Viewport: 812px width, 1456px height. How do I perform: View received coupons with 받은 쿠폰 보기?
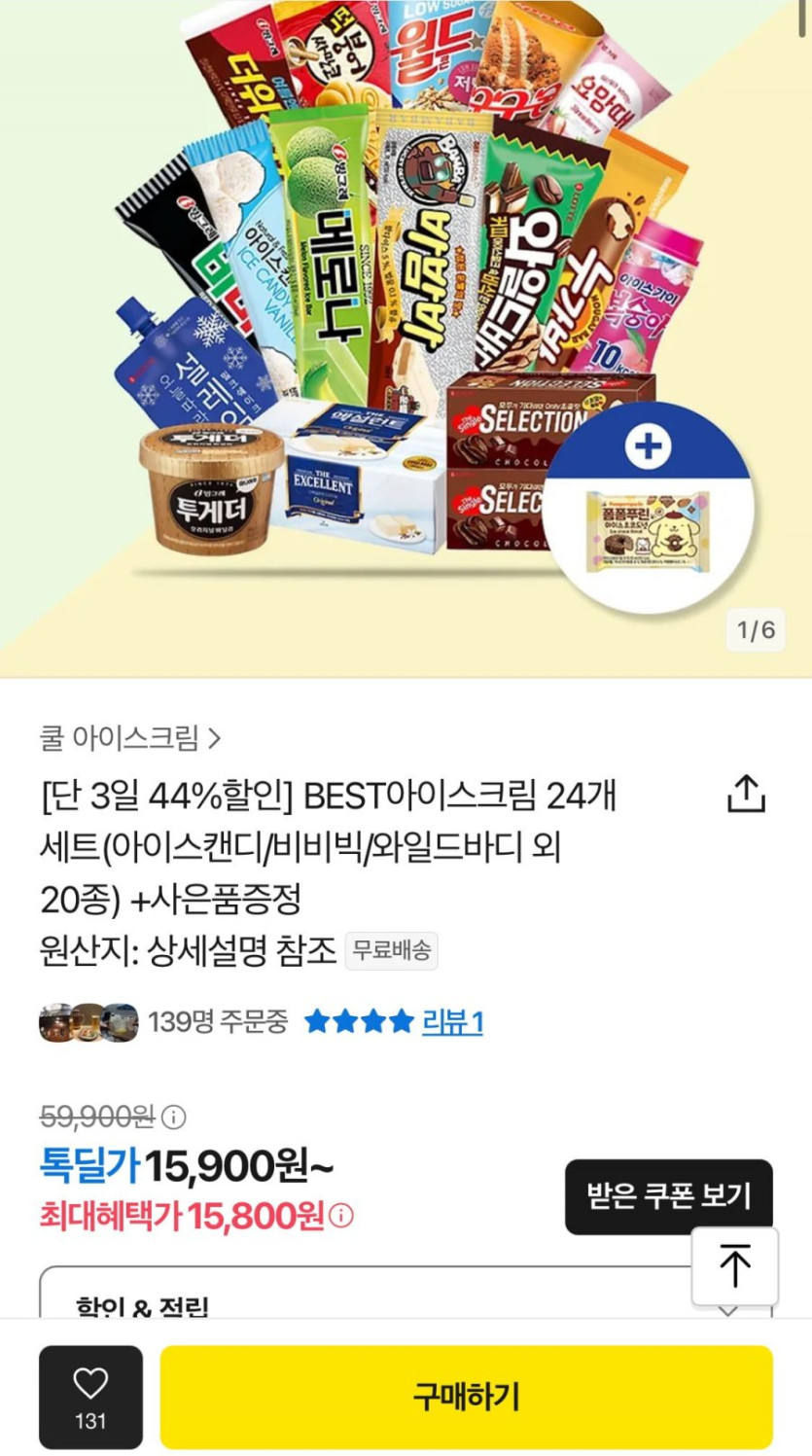tap(669, 1196)
